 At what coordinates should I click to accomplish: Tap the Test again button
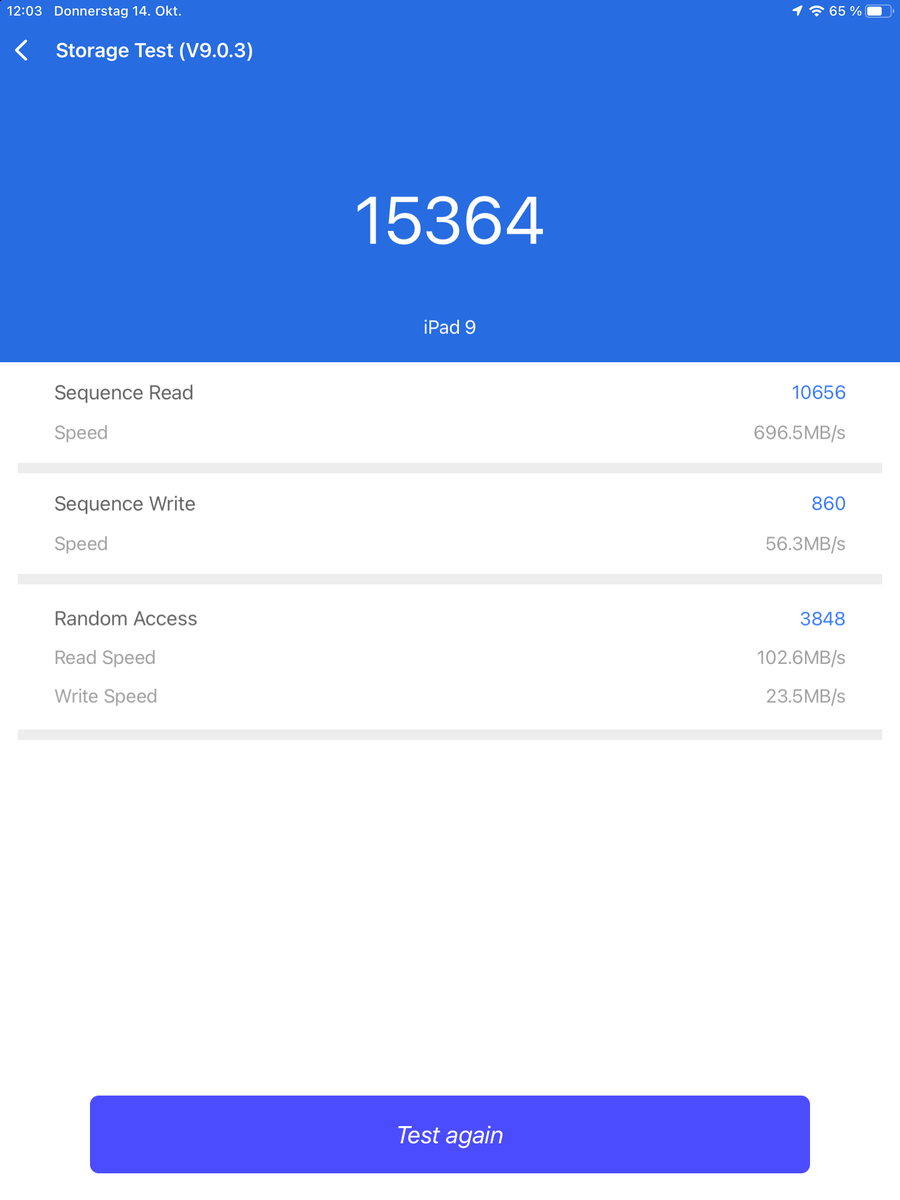[450, 1134]
